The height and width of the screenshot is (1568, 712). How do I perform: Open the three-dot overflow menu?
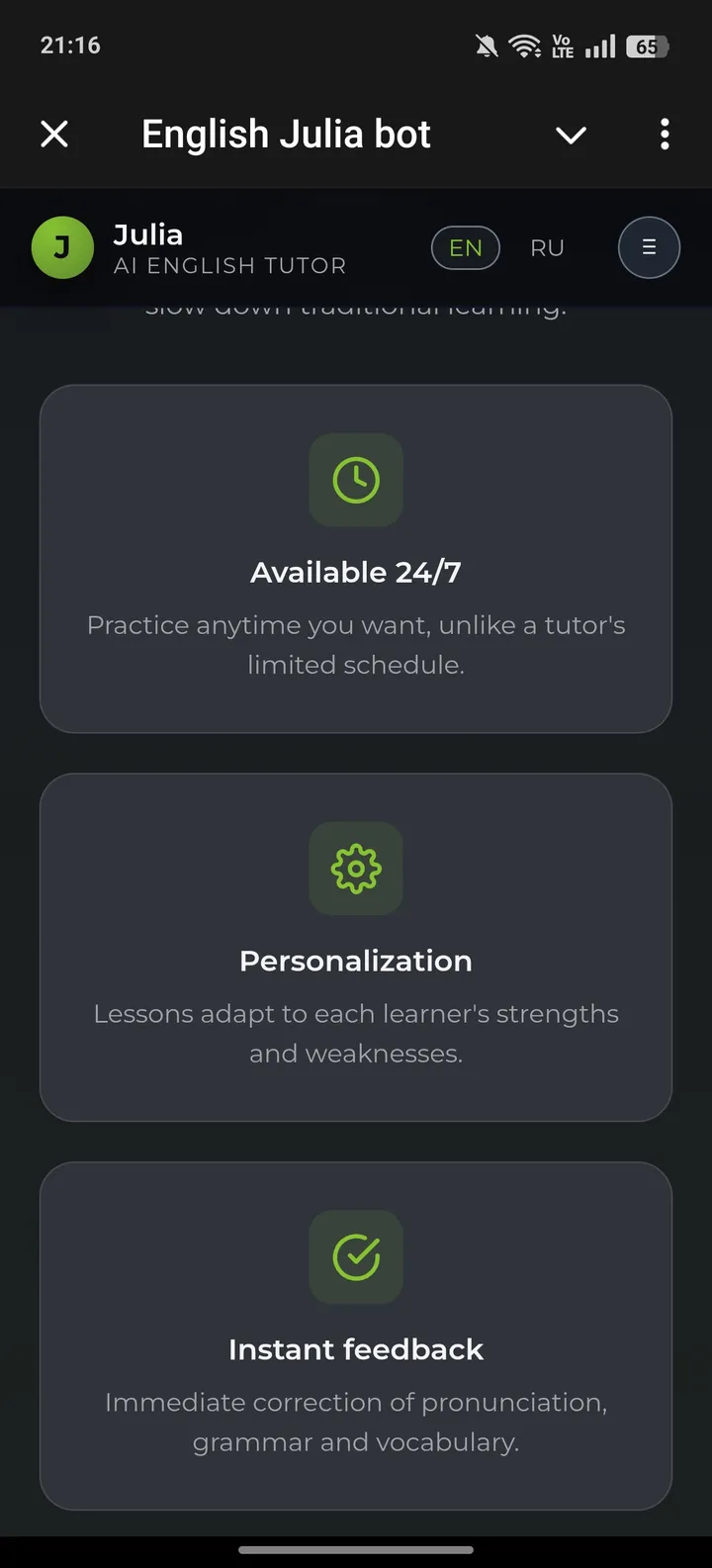(665, 135)
